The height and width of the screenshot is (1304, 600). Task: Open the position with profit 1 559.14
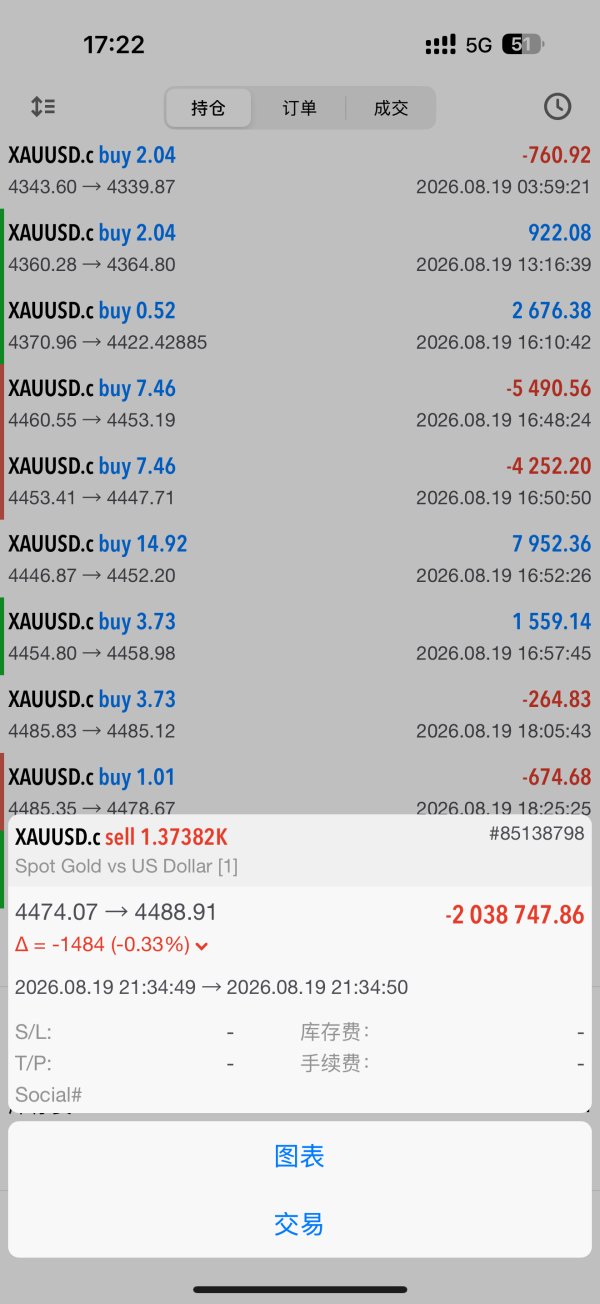(299, 636)
